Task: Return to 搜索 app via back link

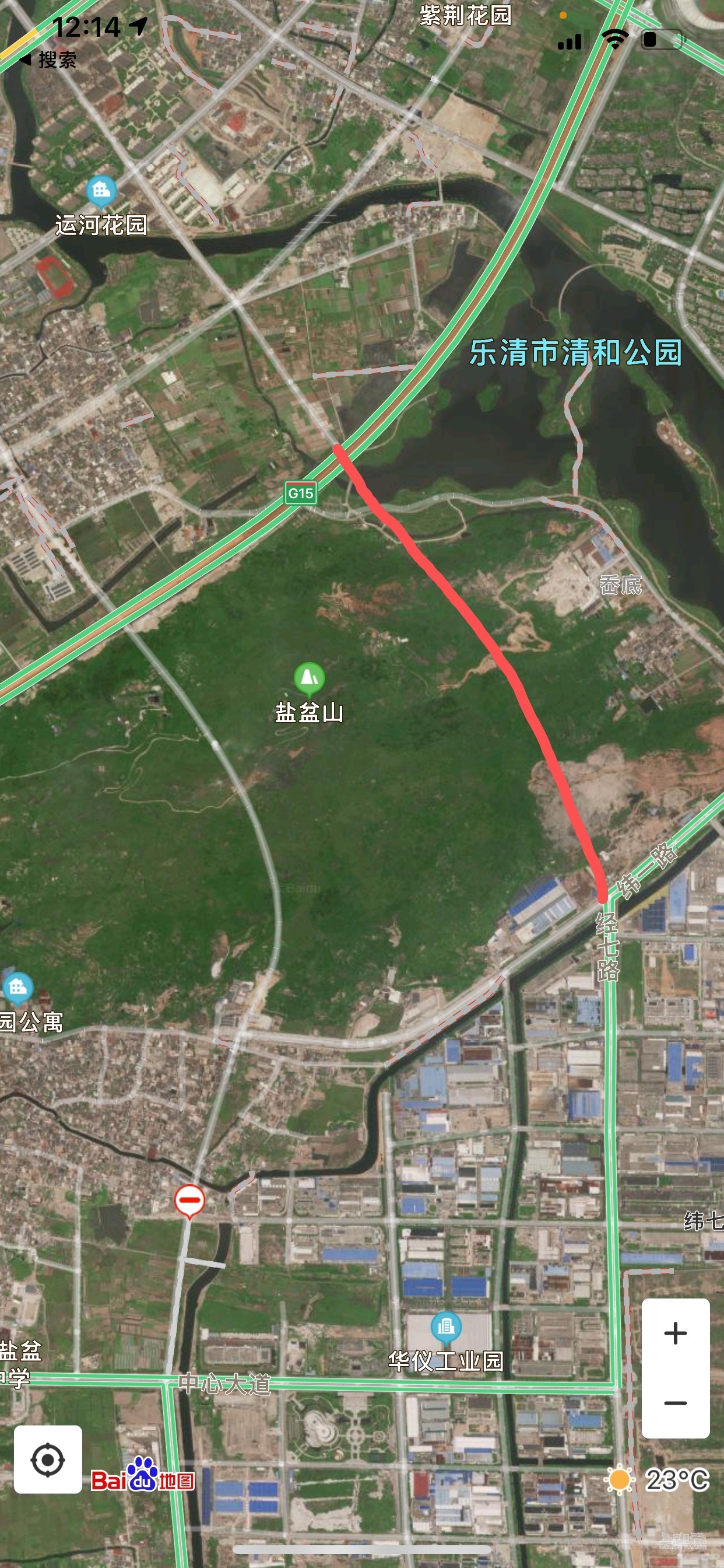Action: tap(48, 60)
